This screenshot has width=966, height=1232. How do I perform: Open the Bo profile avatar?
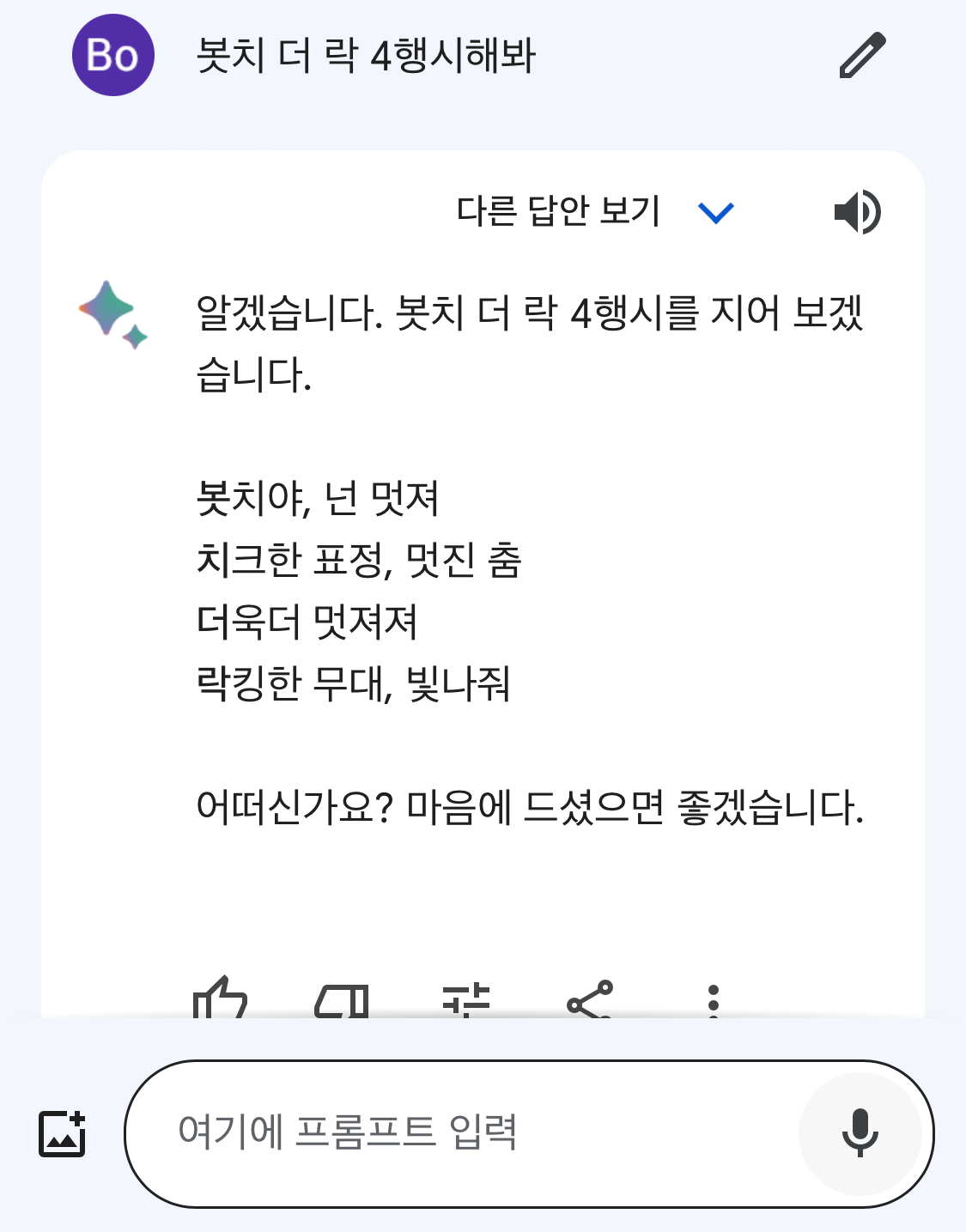pos(112,55)
